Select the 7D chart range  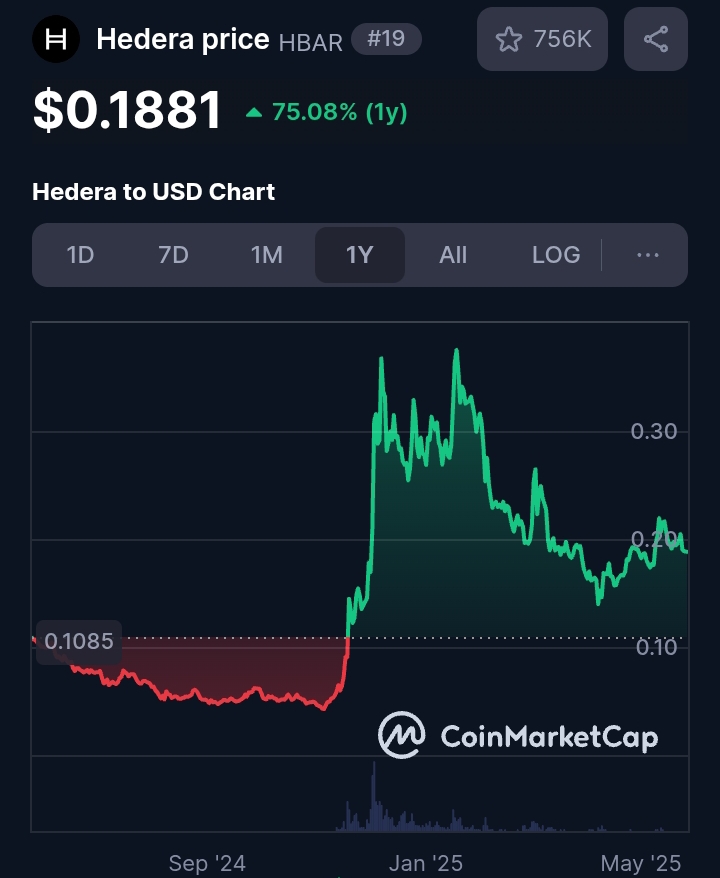(173, 255)
